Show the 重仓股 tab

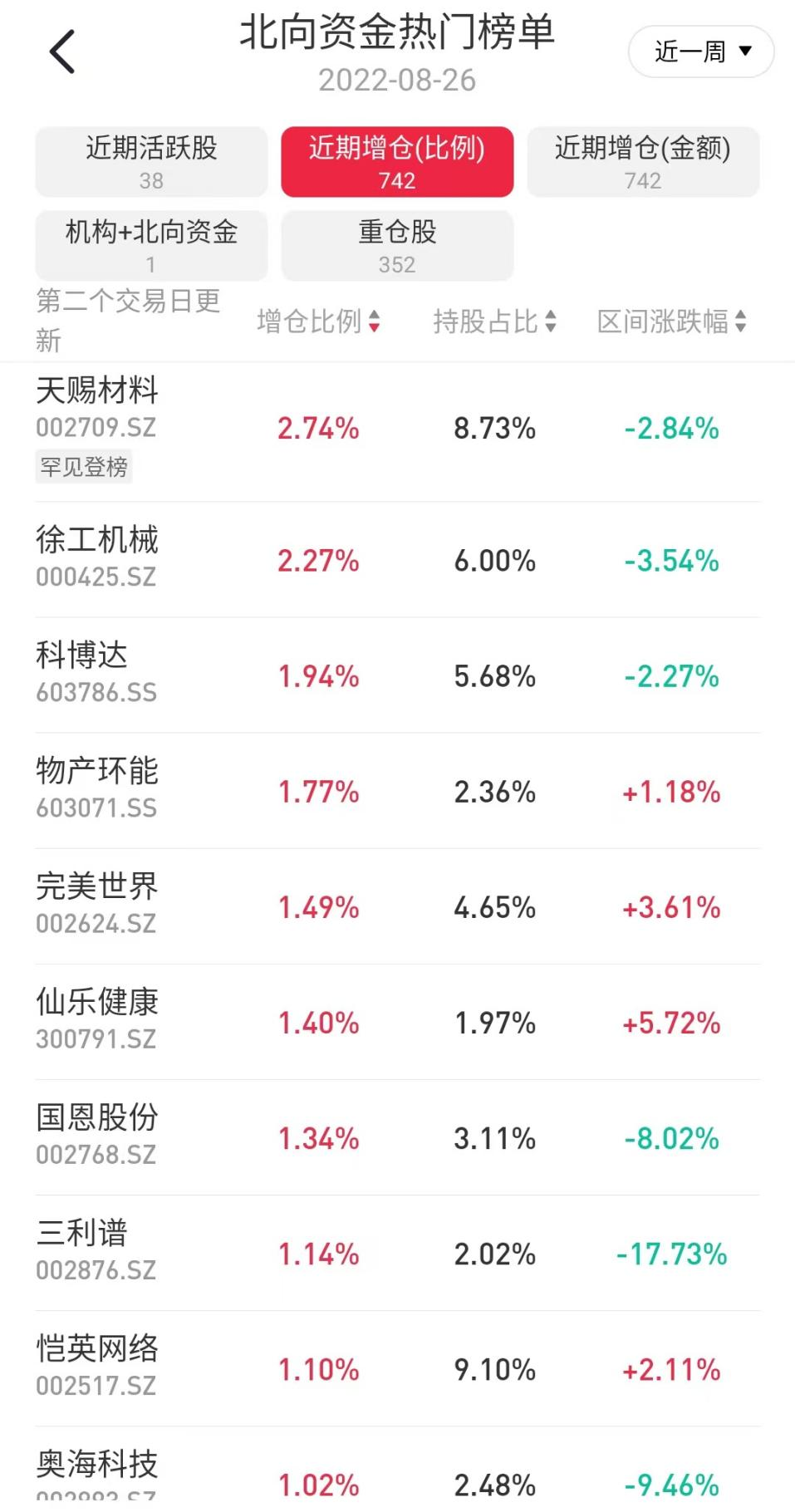pyautogui.click(x=397, y=245)
